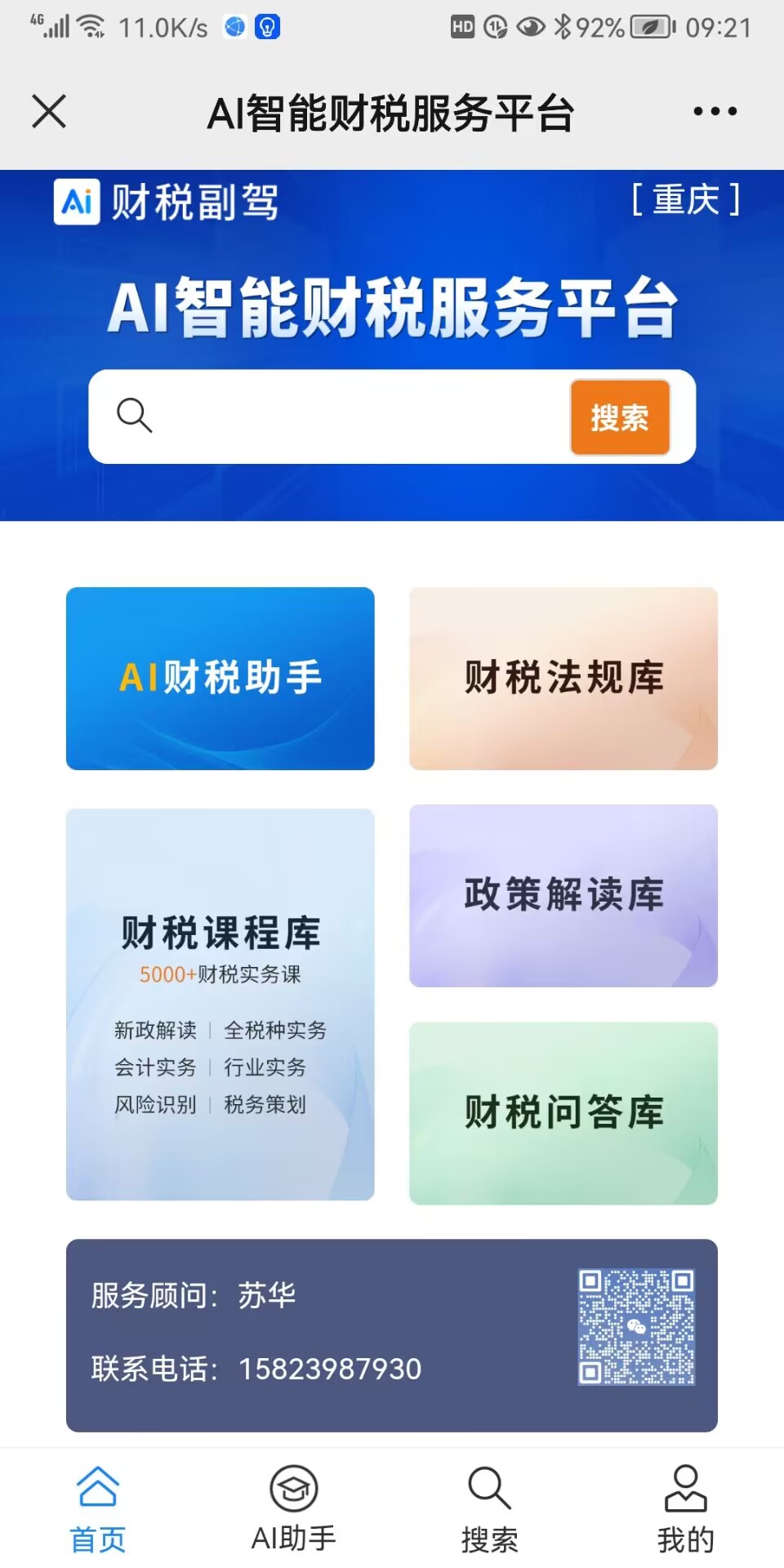
Task: Close the AI智能财税服务平台 page
Action: (49, 111)
